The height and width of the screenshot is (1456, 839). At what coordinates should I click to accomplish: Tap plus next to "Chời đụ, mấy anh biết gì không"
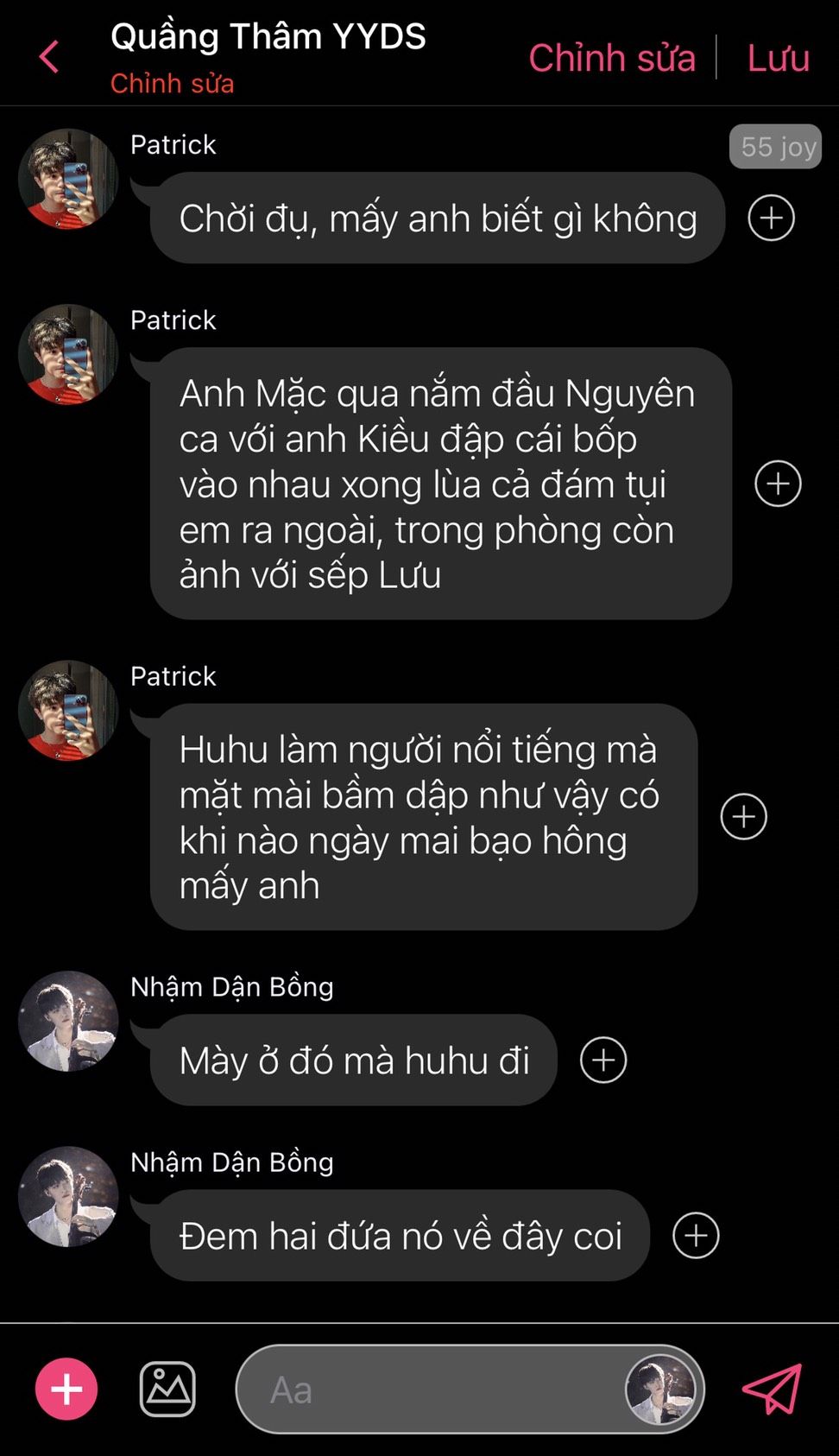pyautogui.click(x=771, y=218)
